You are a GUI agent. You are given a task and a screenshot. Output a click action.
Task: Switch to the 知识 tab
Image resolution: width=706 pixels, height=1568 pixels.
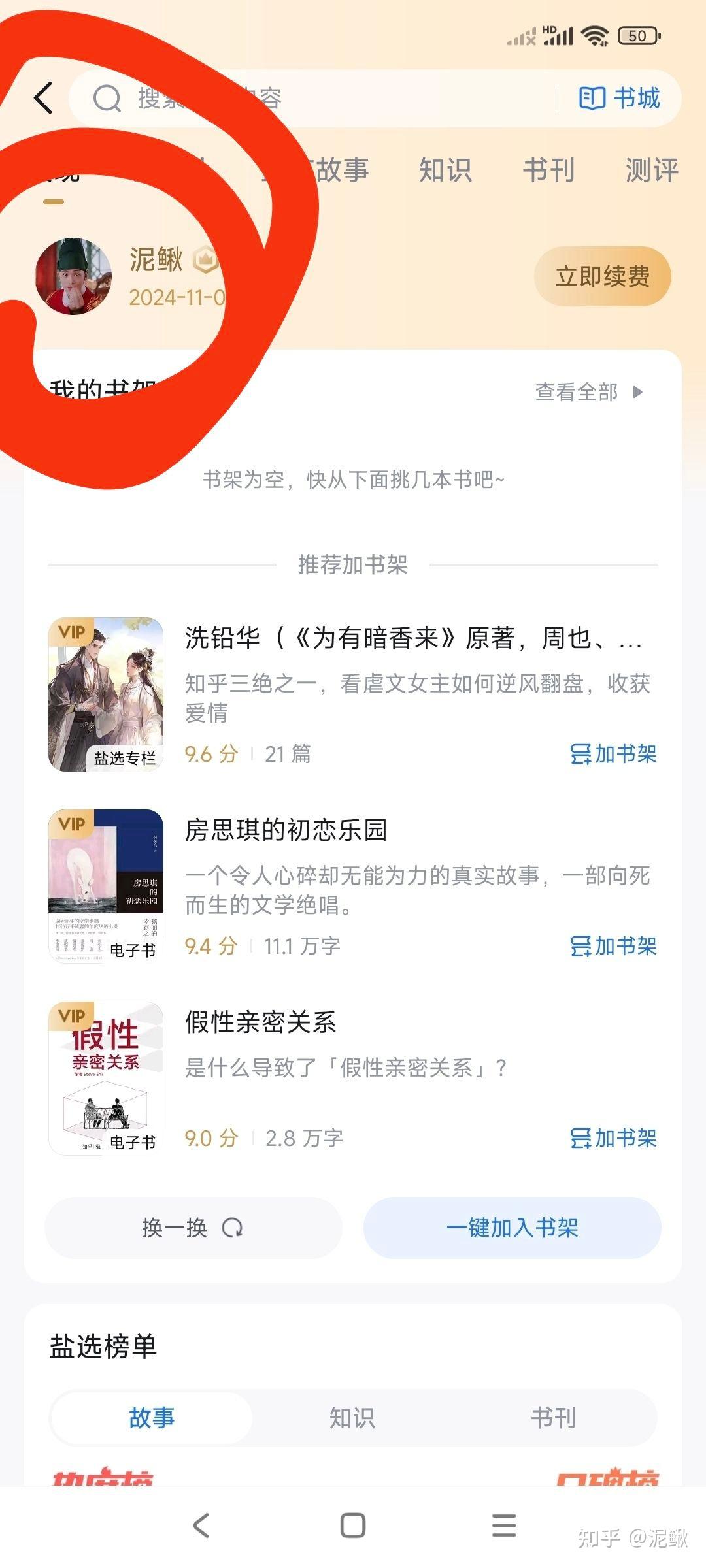pos(445,170)
